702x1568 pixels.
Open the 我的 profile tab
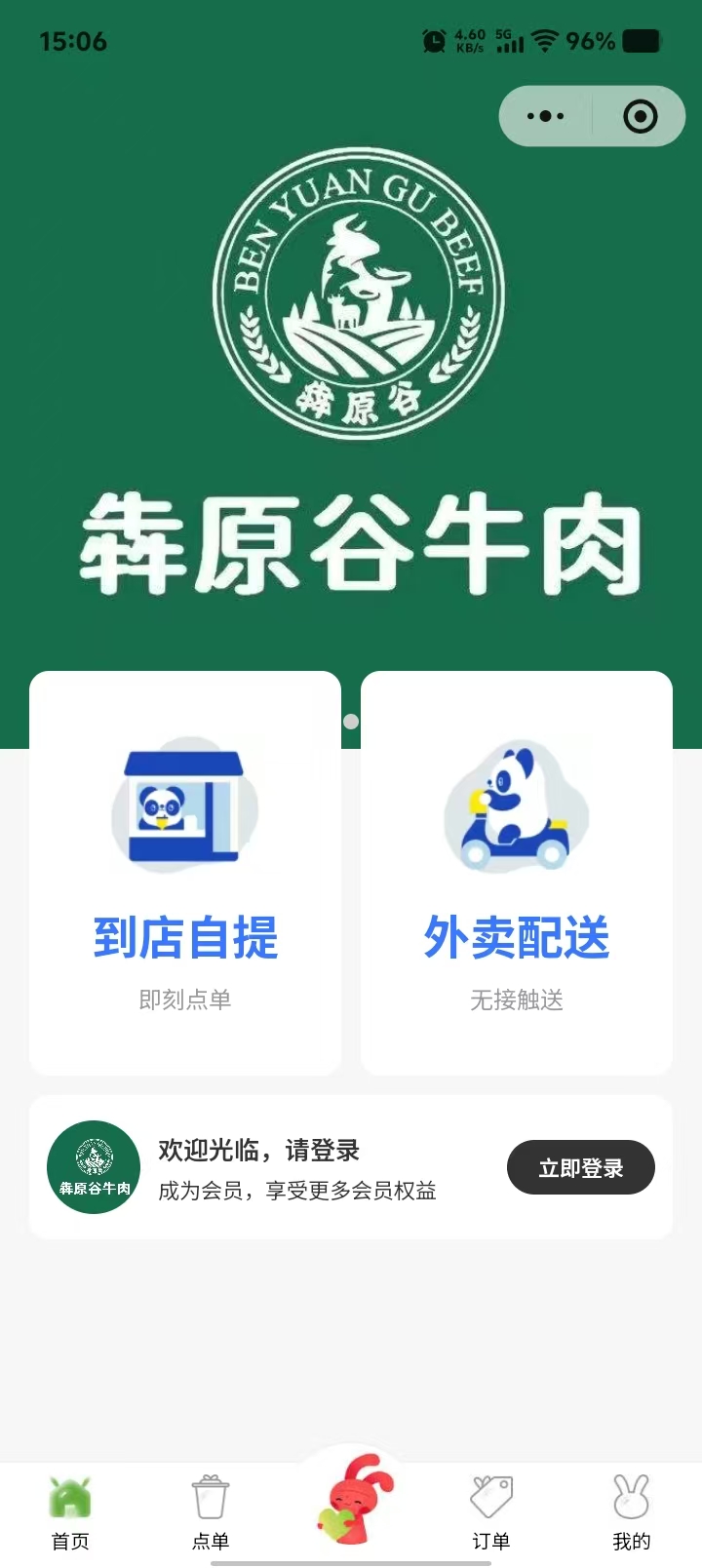pos(631,1511)
